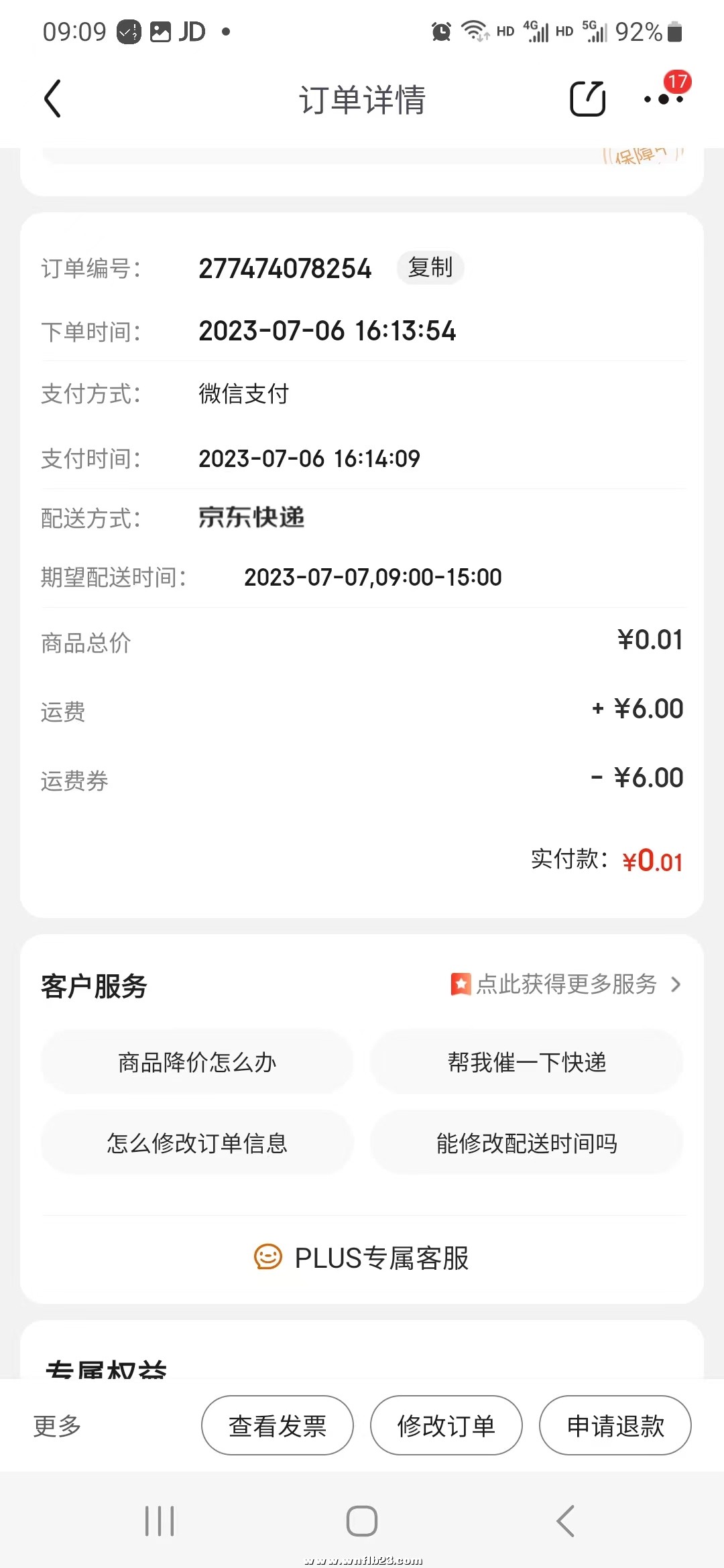Tap 修改订单 to modify the order
This screenshot has height=1568, width=724.
pos(446,1426)
